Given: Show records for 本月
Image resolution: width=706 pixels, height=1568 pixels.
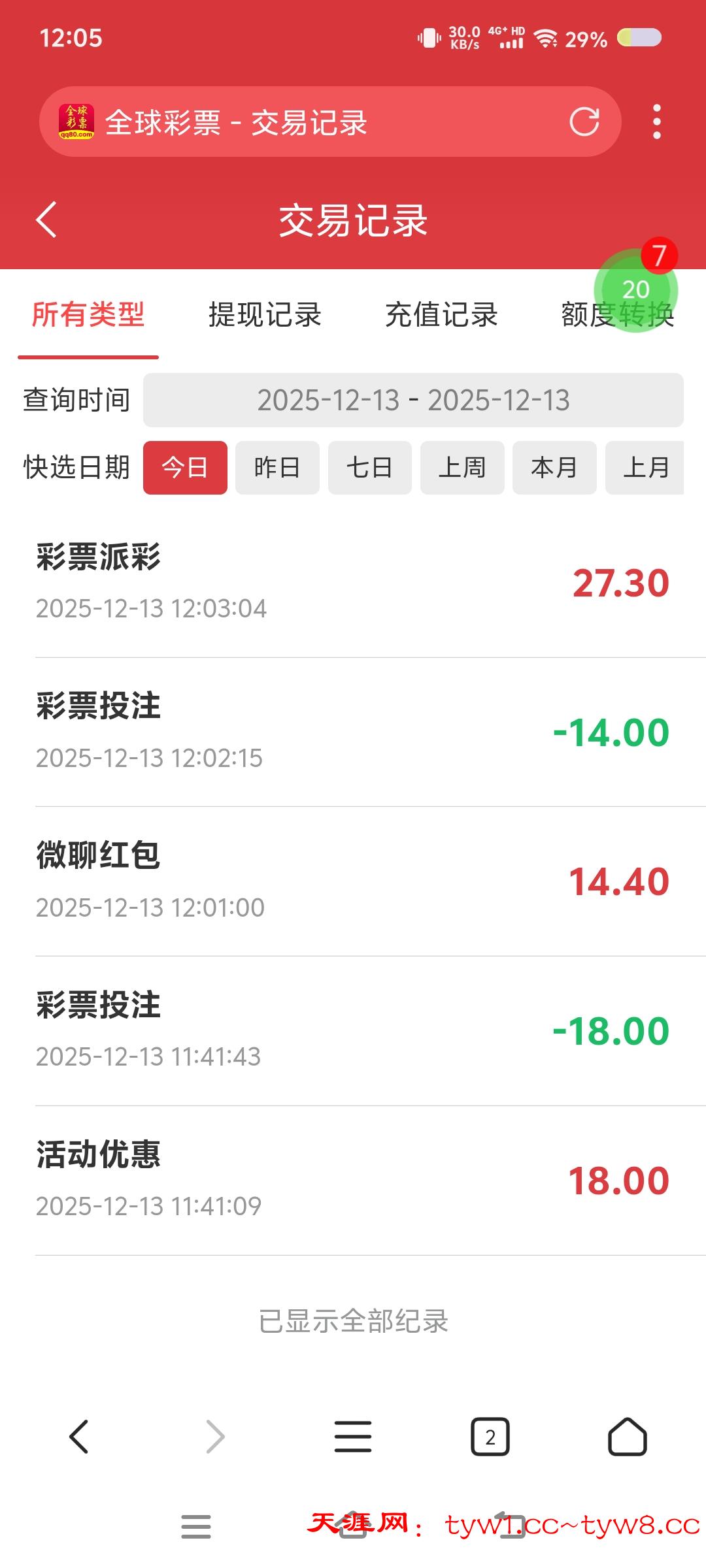Looking at the screenshot, I should [554, 468].
